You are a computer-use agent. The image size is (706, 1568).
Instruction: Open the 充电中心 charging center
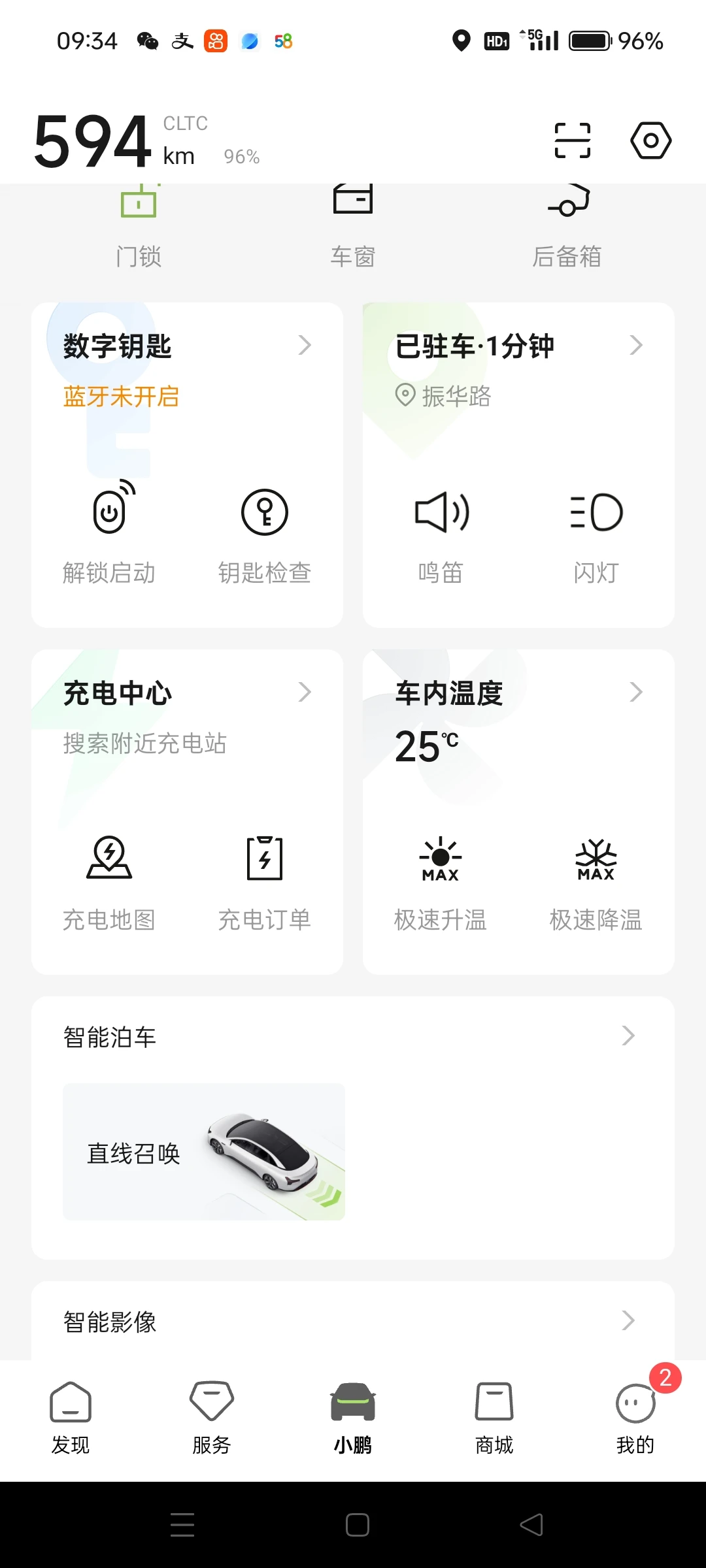(187, 693)
